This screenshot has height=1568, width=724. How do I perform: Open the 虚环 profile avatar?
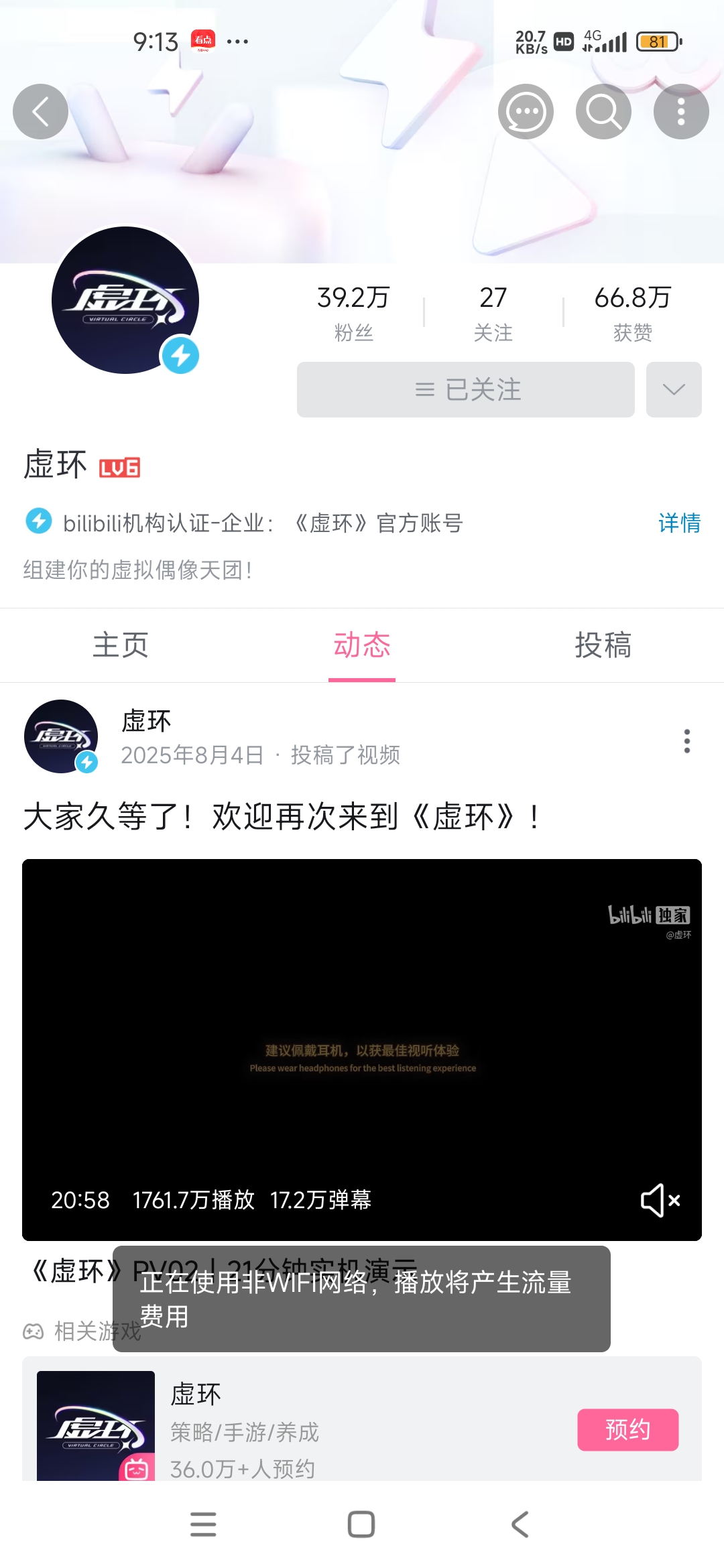[x=125, y=300]
